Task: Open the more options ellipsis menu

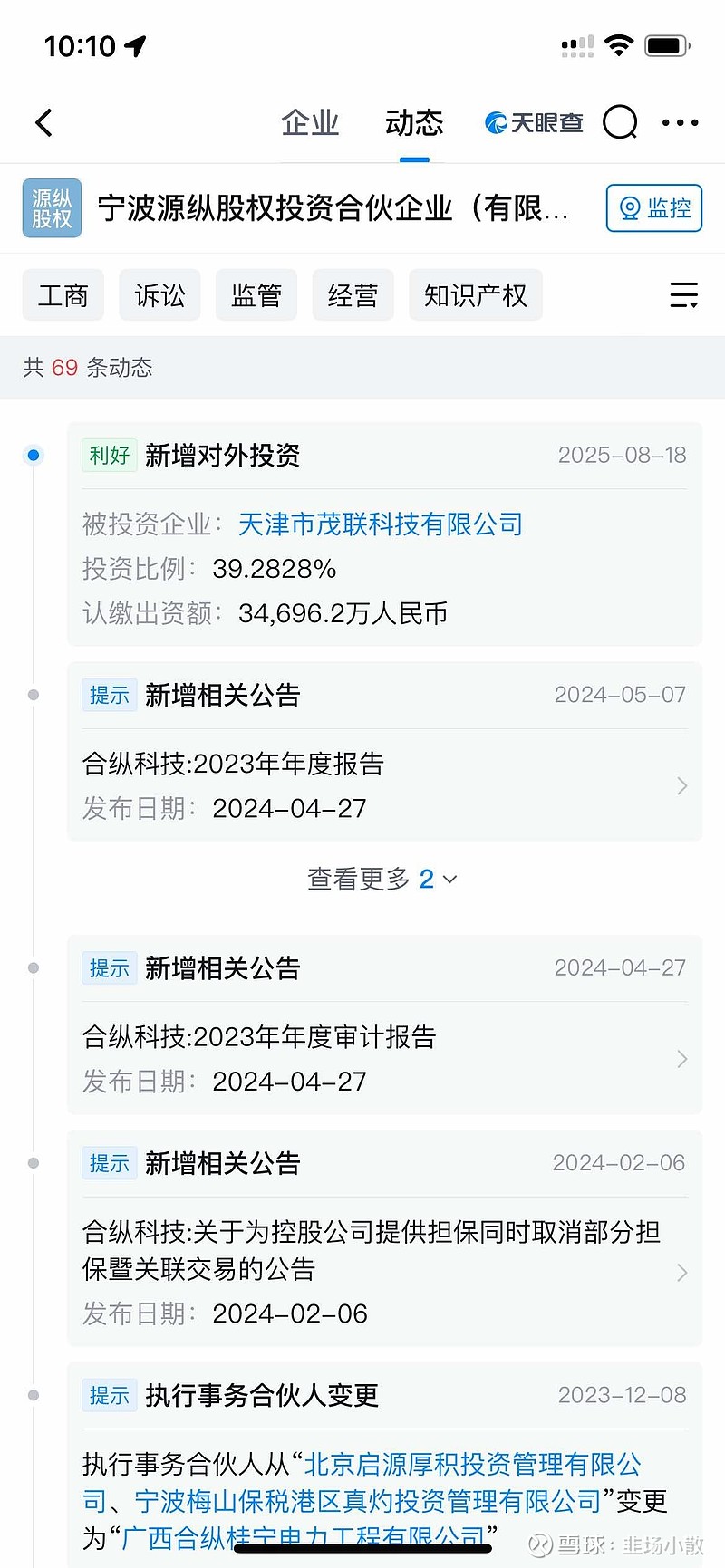Action: click(x=680, y=122)
